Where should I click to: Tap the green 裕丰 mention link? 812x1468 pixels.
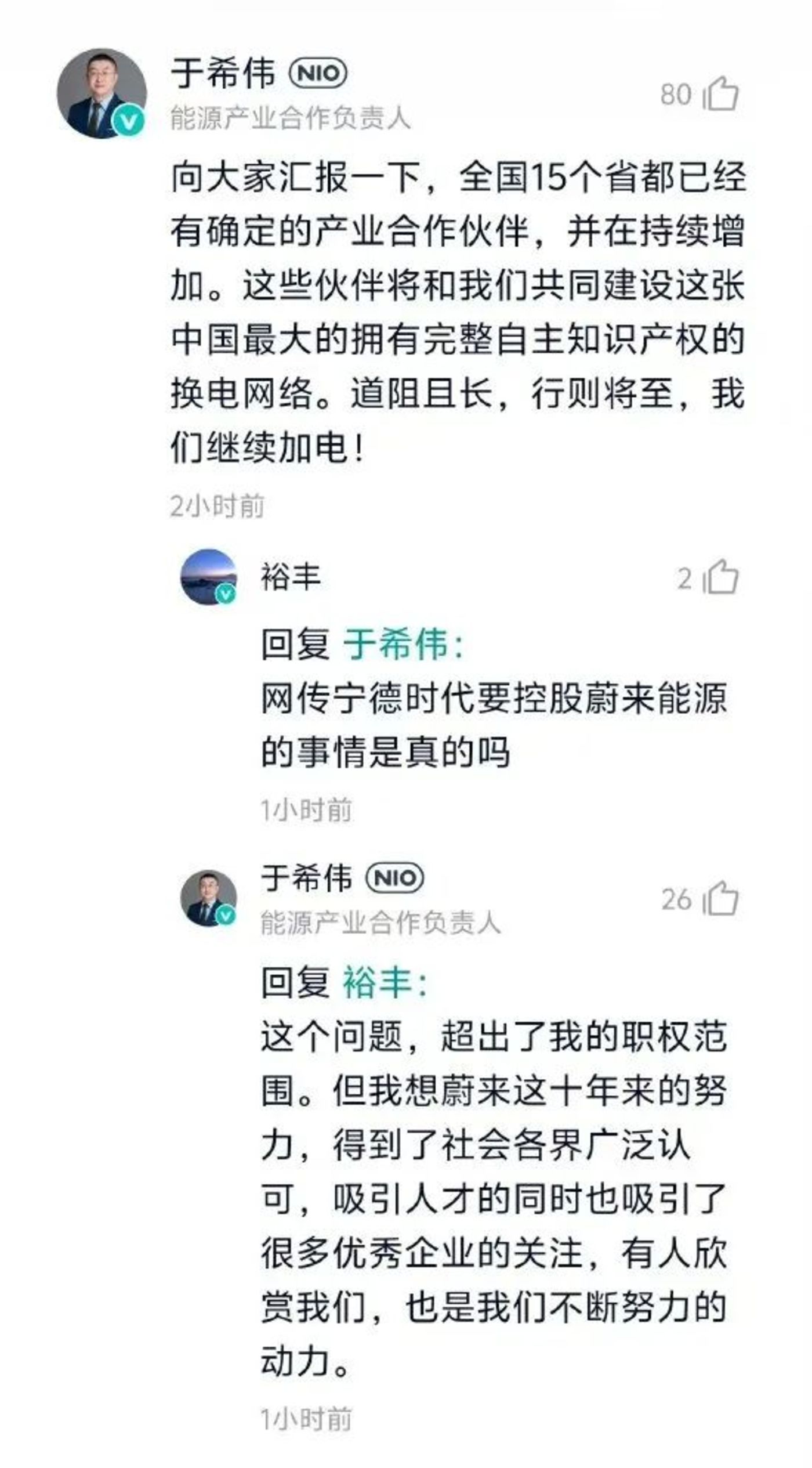(380, 983)
